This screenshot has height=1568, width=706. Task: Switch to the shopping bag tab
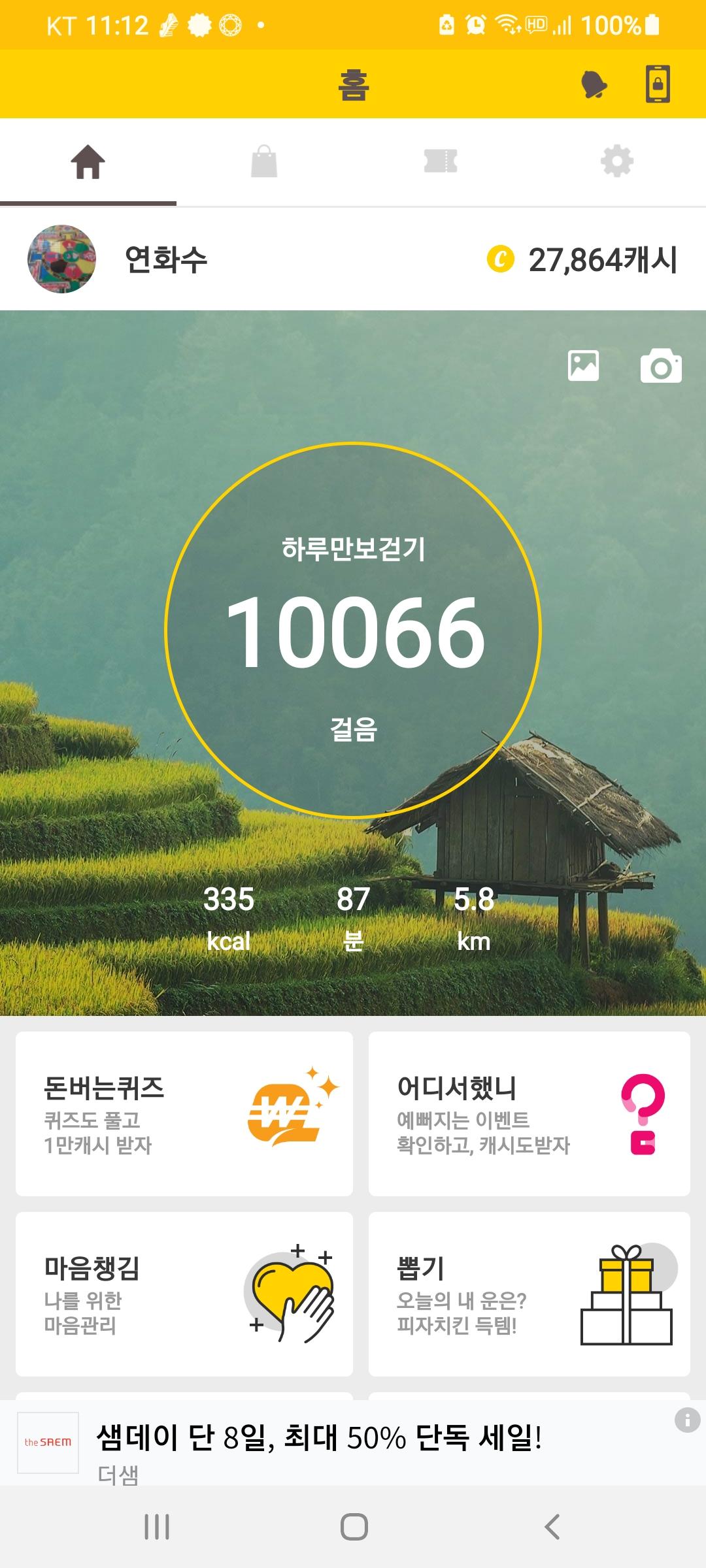tap(264, 161)
